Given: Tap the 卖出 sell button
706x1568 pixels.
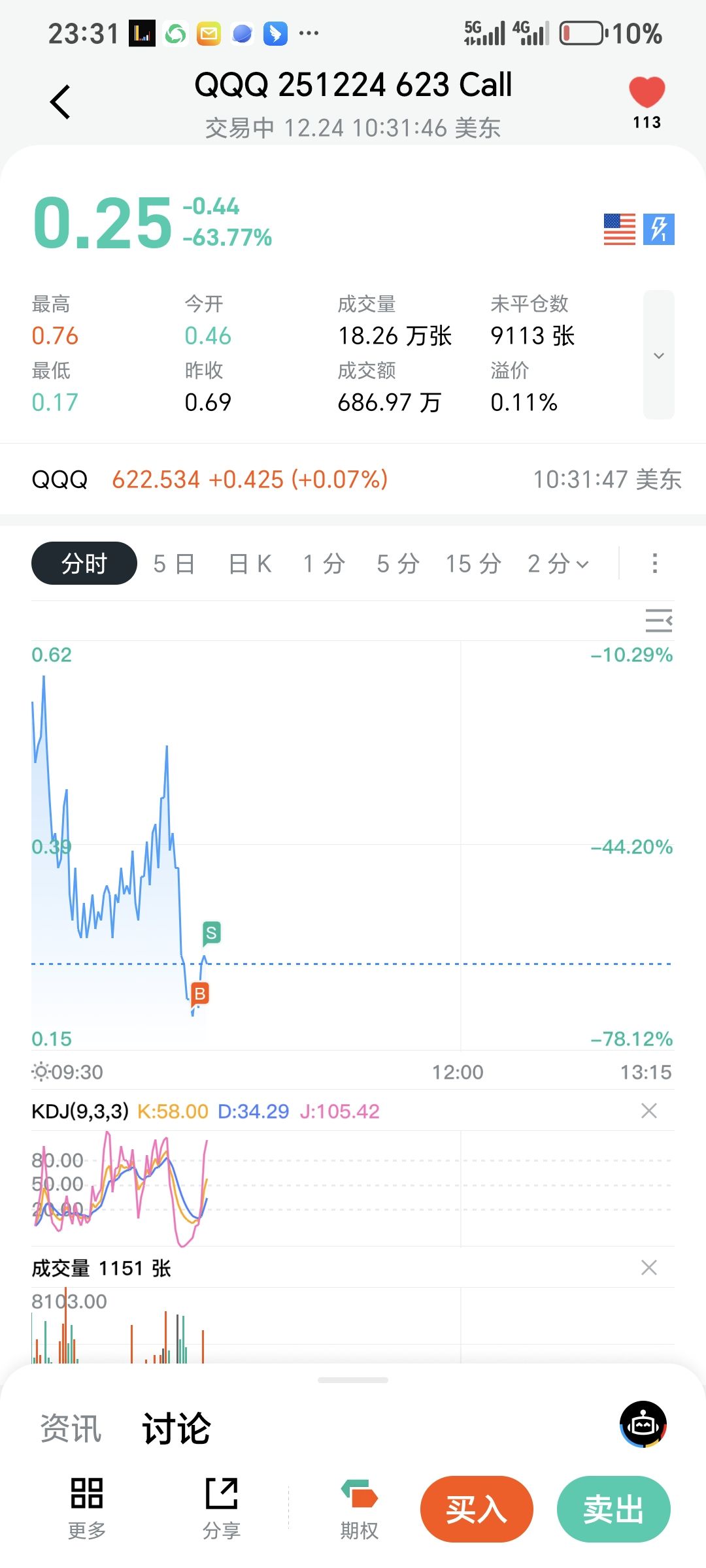Looking at the screenshot, I should pyautogui.click(x=613, y=1509).
